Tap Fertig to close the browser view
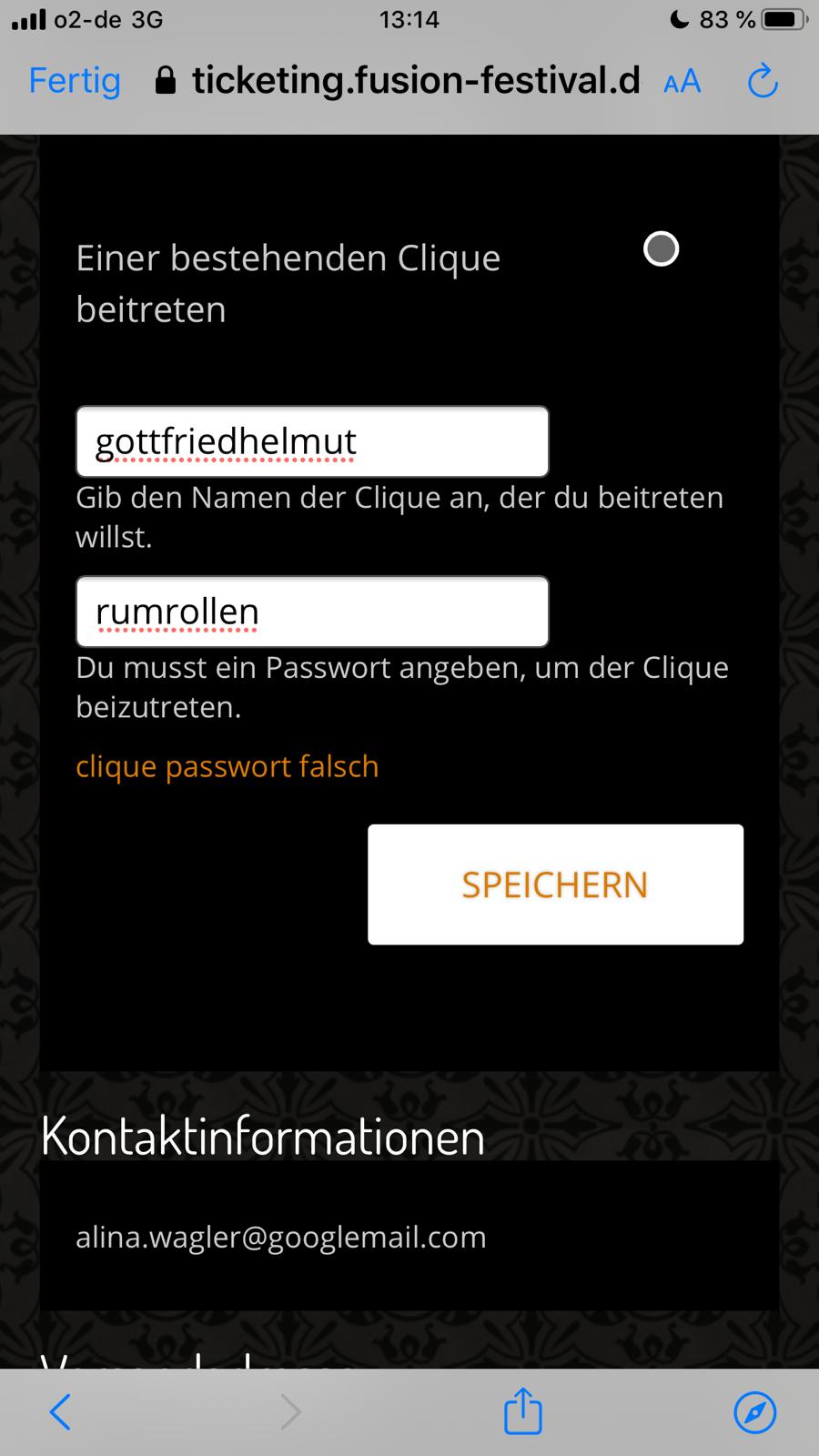Viewport: 819px width, 1456px height. tap(75, 81)
